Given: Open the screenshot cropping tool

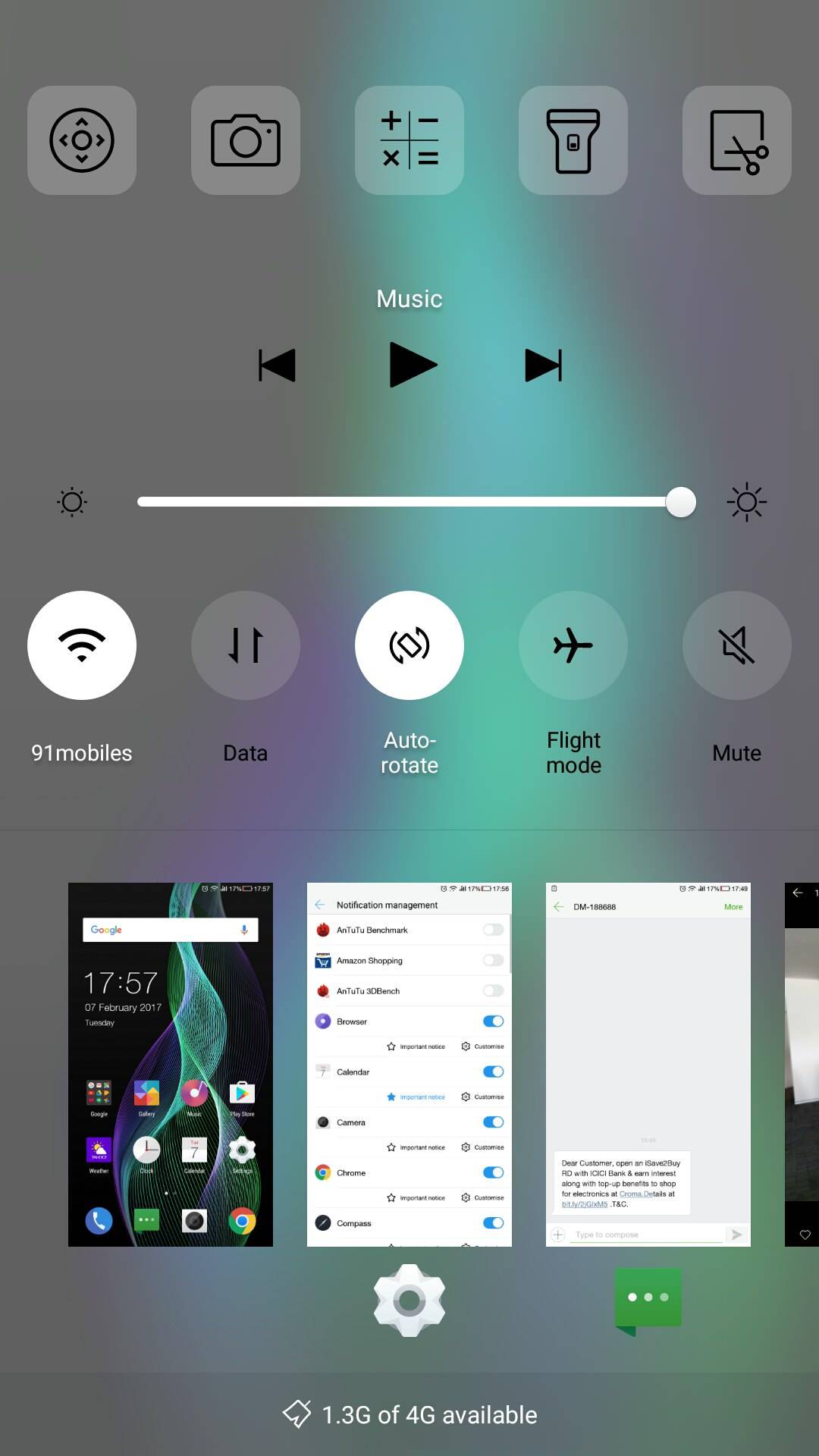Looking at the screenshot, I should (x=736, y=140).
